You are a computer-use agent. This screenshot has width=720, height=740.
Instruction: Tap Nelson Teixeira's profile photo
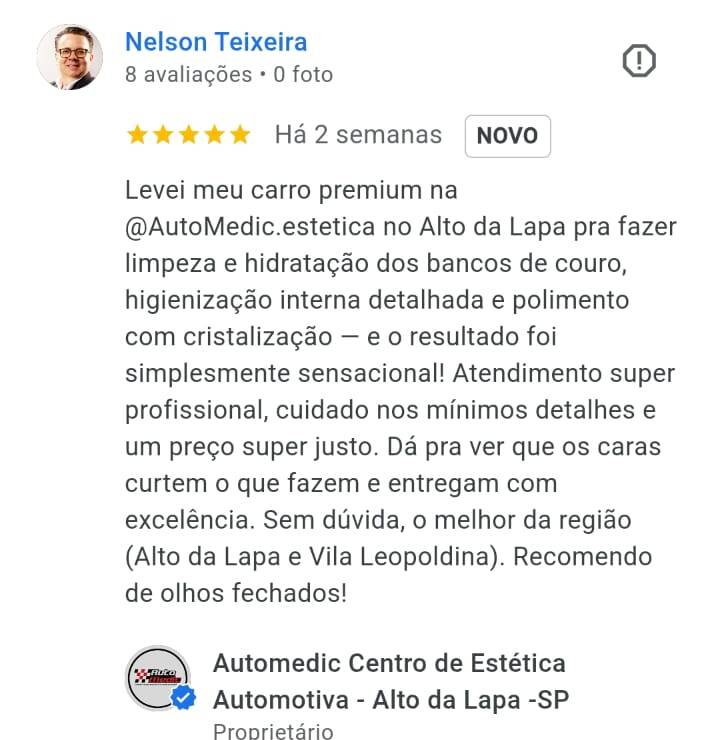69,56
